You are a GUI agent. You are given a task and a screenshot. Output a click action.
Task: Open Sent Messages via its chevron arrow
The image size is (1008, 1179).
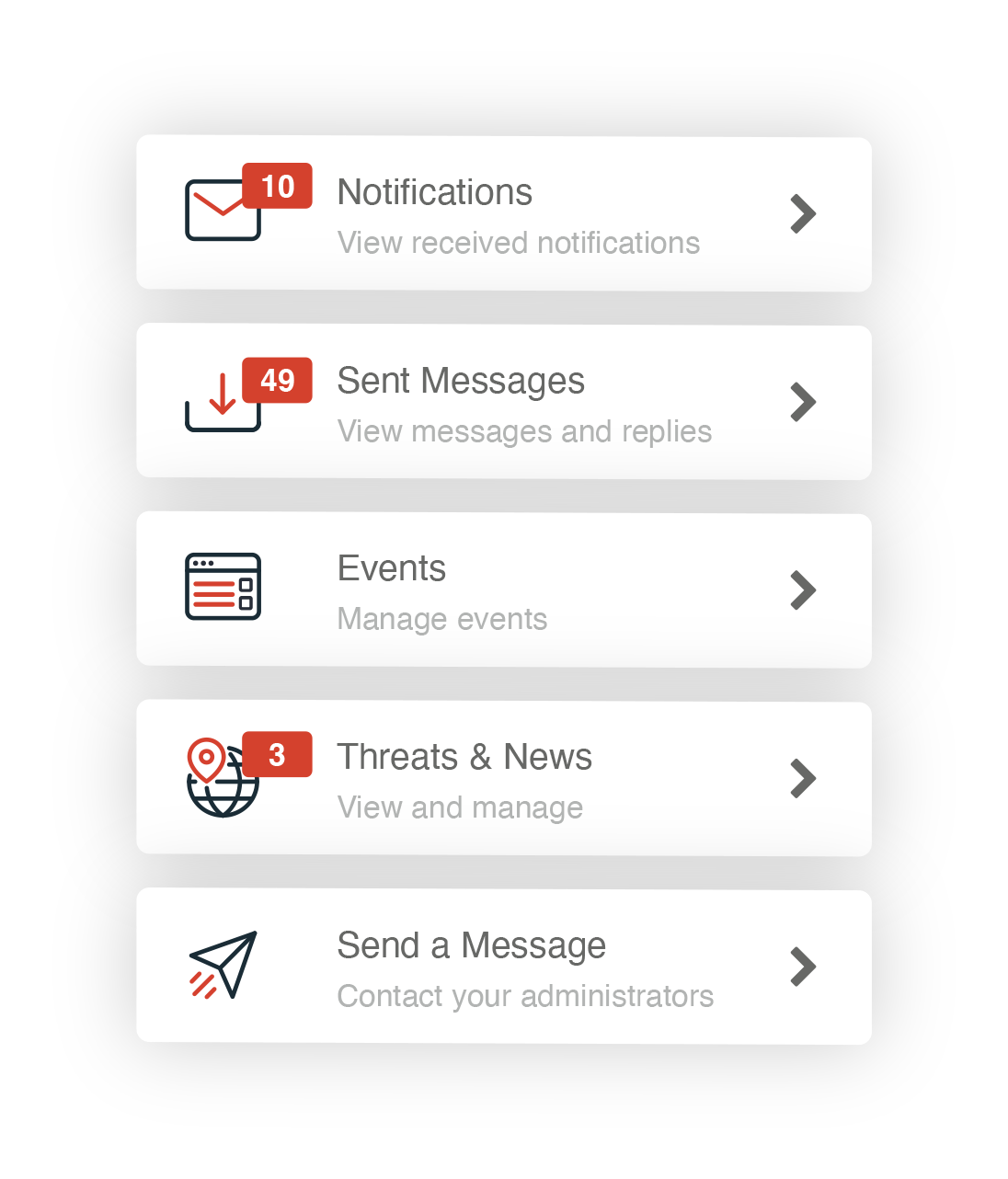tap(802, 402)
